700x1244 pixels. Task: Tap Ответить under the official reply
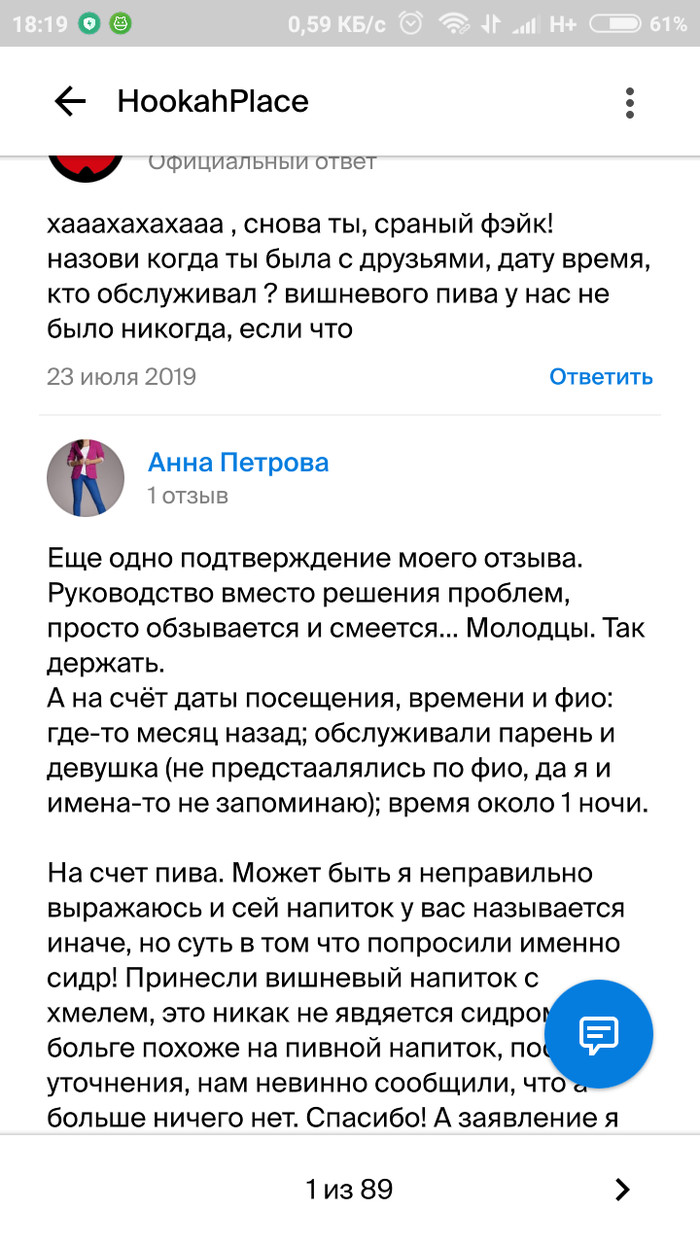(x=600, y=377)
